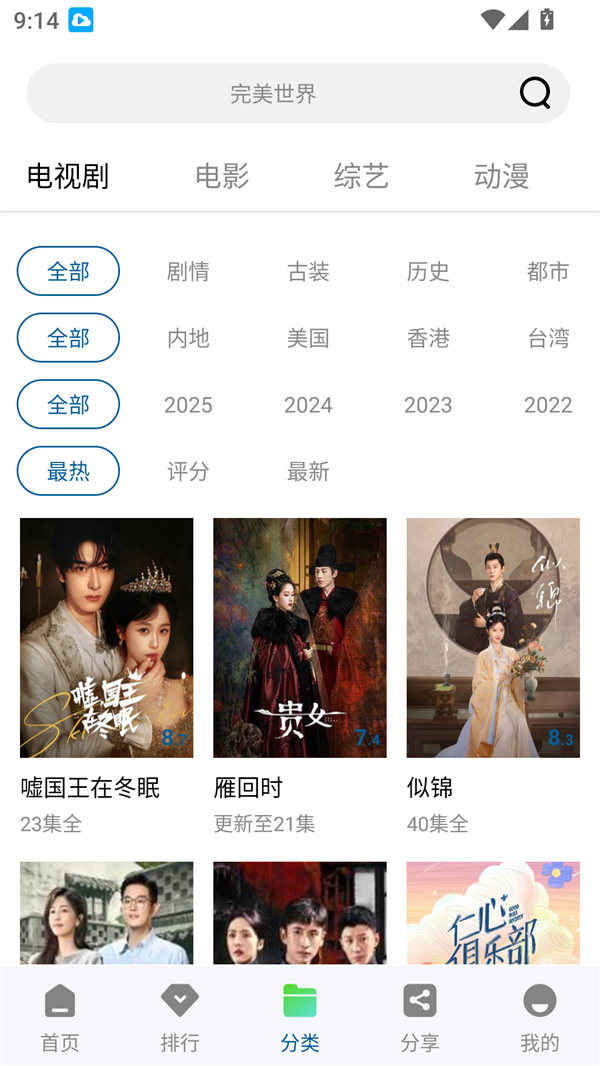
Task: Open the drama 似锦
Action: coord(493,638)
